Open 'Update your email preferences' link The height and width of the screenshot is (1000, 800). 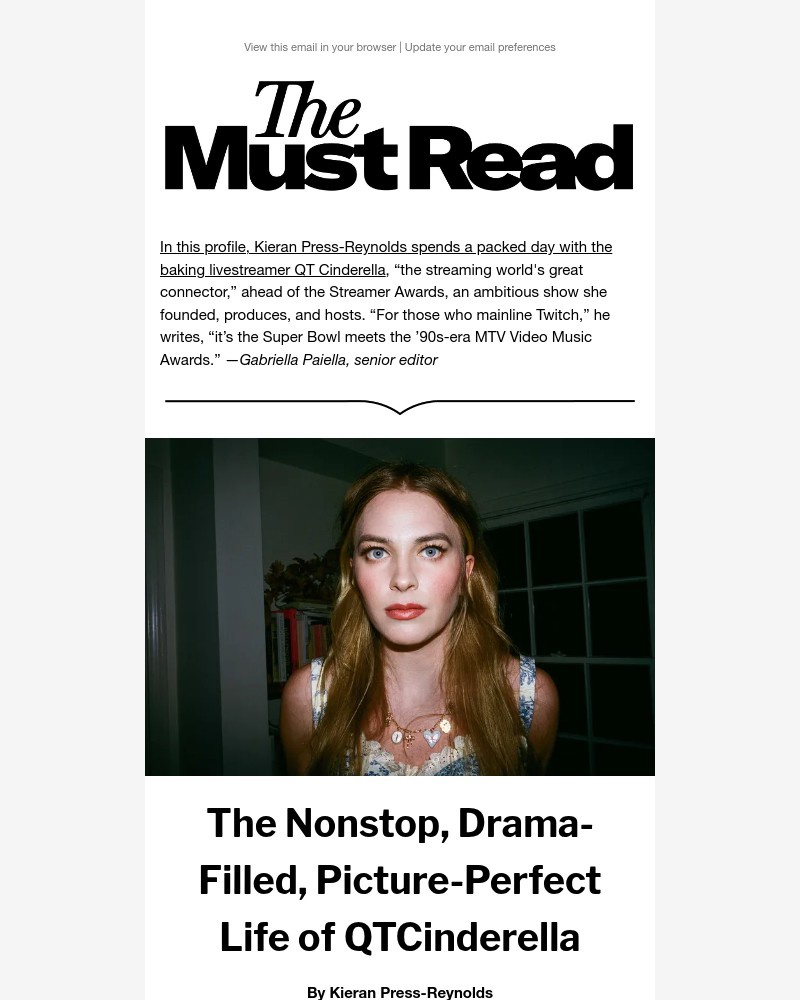point(480,47)
